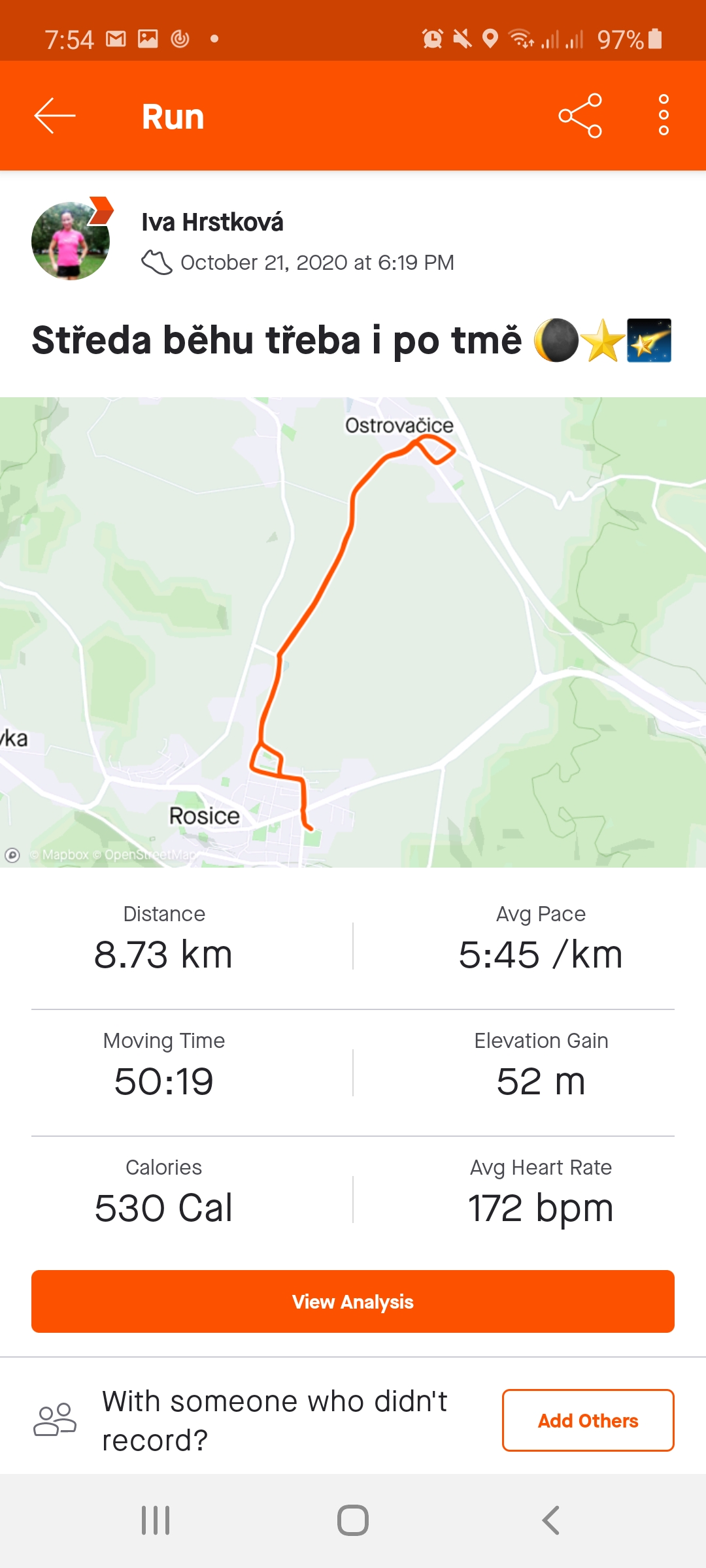Viewport: 706px width, 1568px height.
Task: Tap Add Others to tag companions
Action: [x=588, y=1420]
